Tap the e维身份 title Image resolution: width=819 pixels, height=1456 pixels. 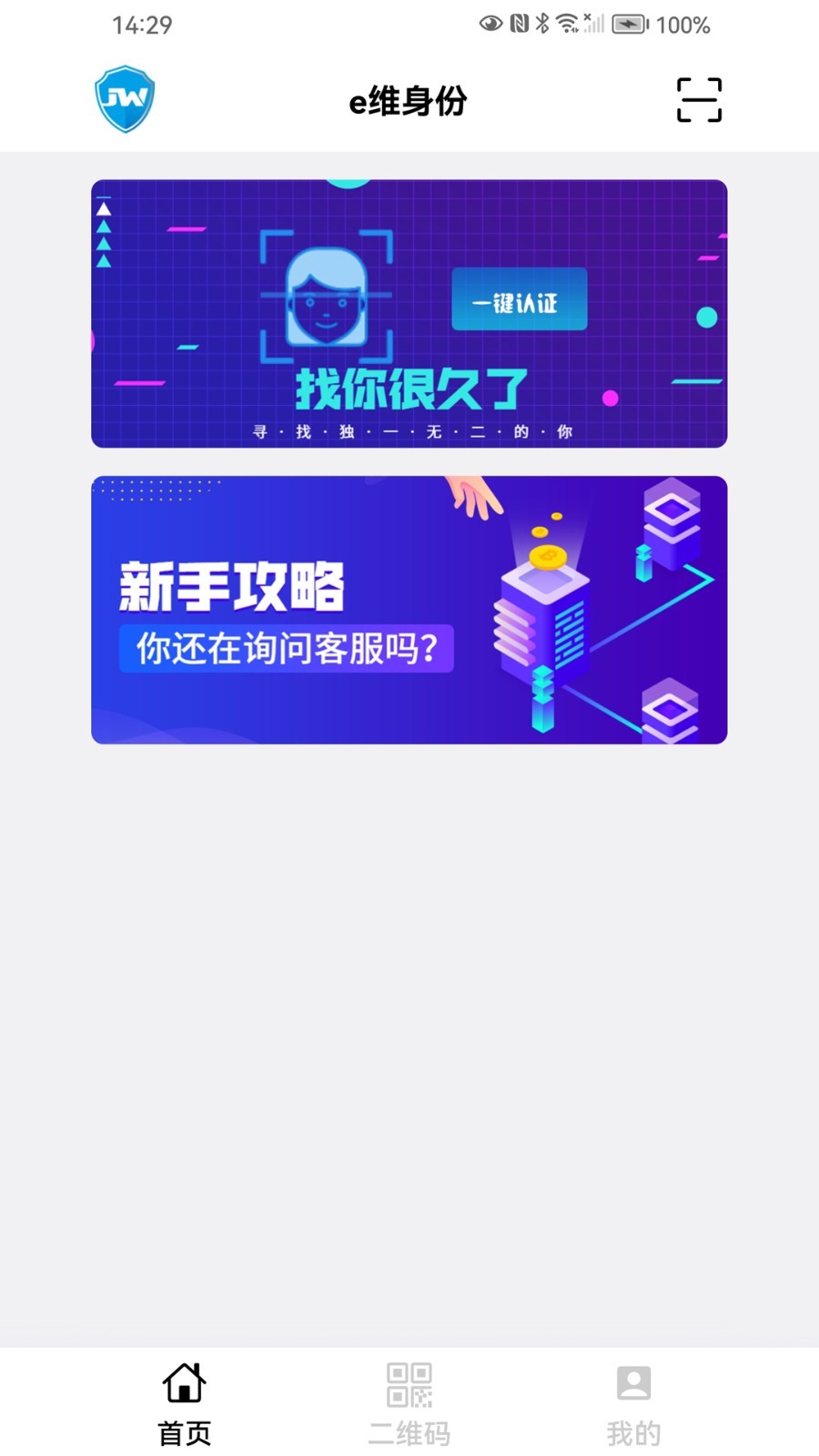click(407, 102)
